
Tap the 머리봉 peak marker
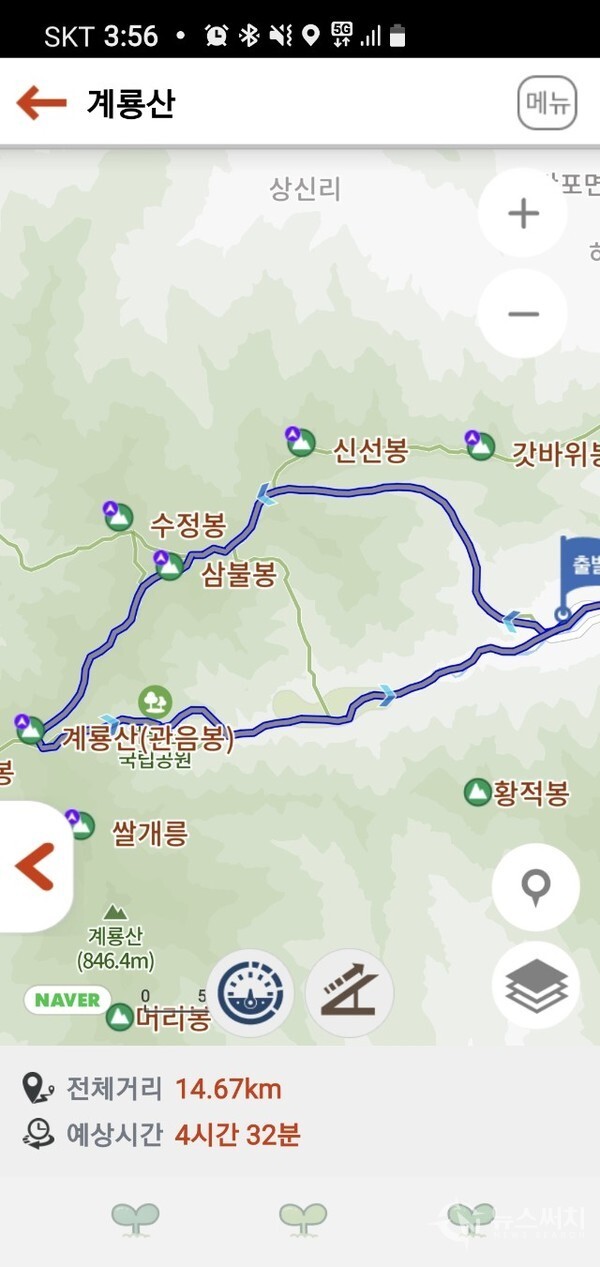tap(120, 1017)
